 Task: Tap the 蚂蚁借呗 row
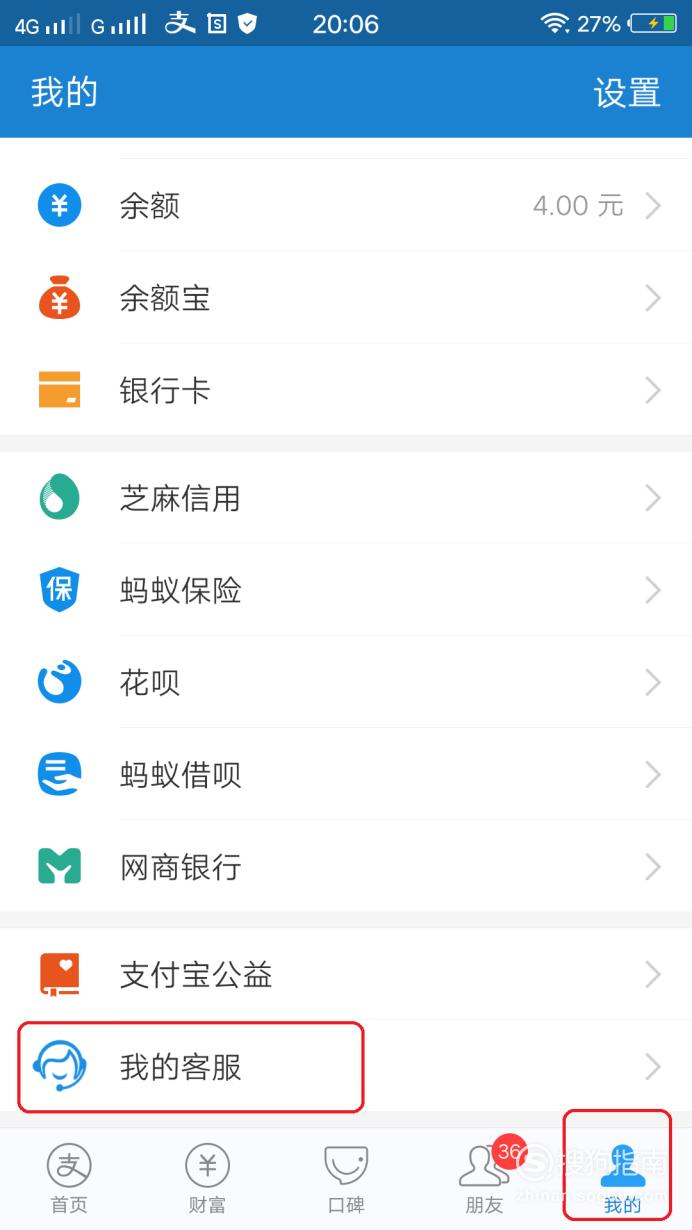pyautogui.click(x=346, y=774)
